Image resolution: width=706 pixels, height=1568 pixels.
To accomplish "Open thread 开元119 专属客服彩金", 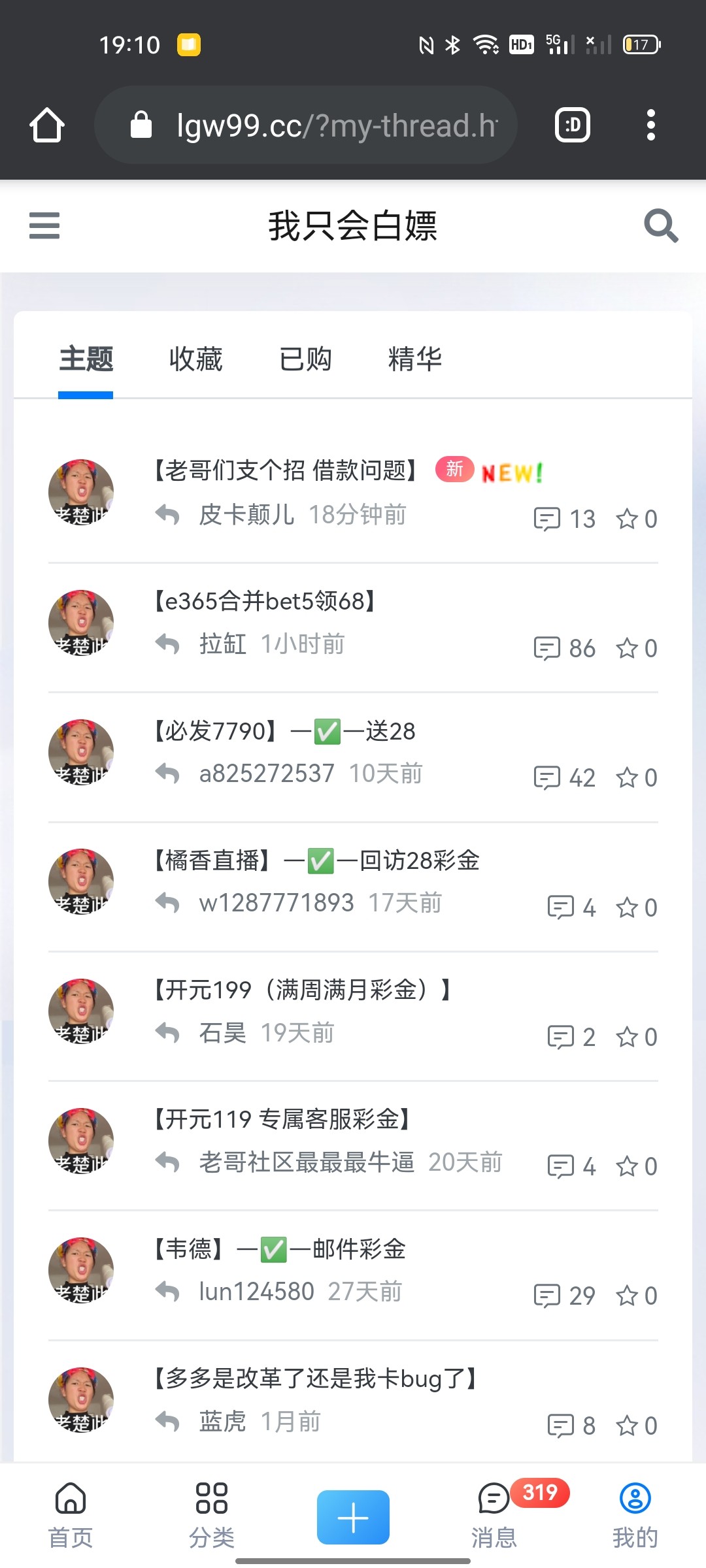I will tap(282, 1119).
